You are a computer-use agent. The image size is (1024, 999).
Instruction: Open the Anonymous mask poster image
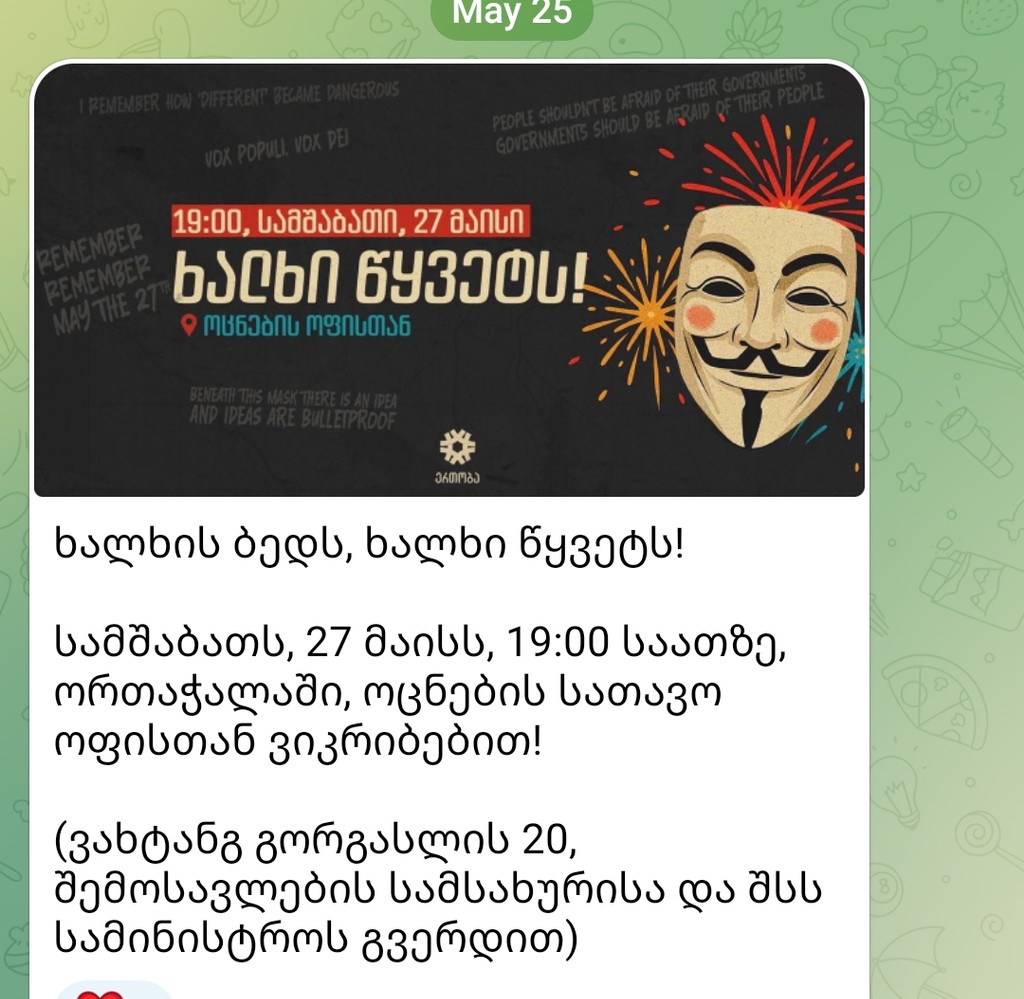click(x=449, y=280)
